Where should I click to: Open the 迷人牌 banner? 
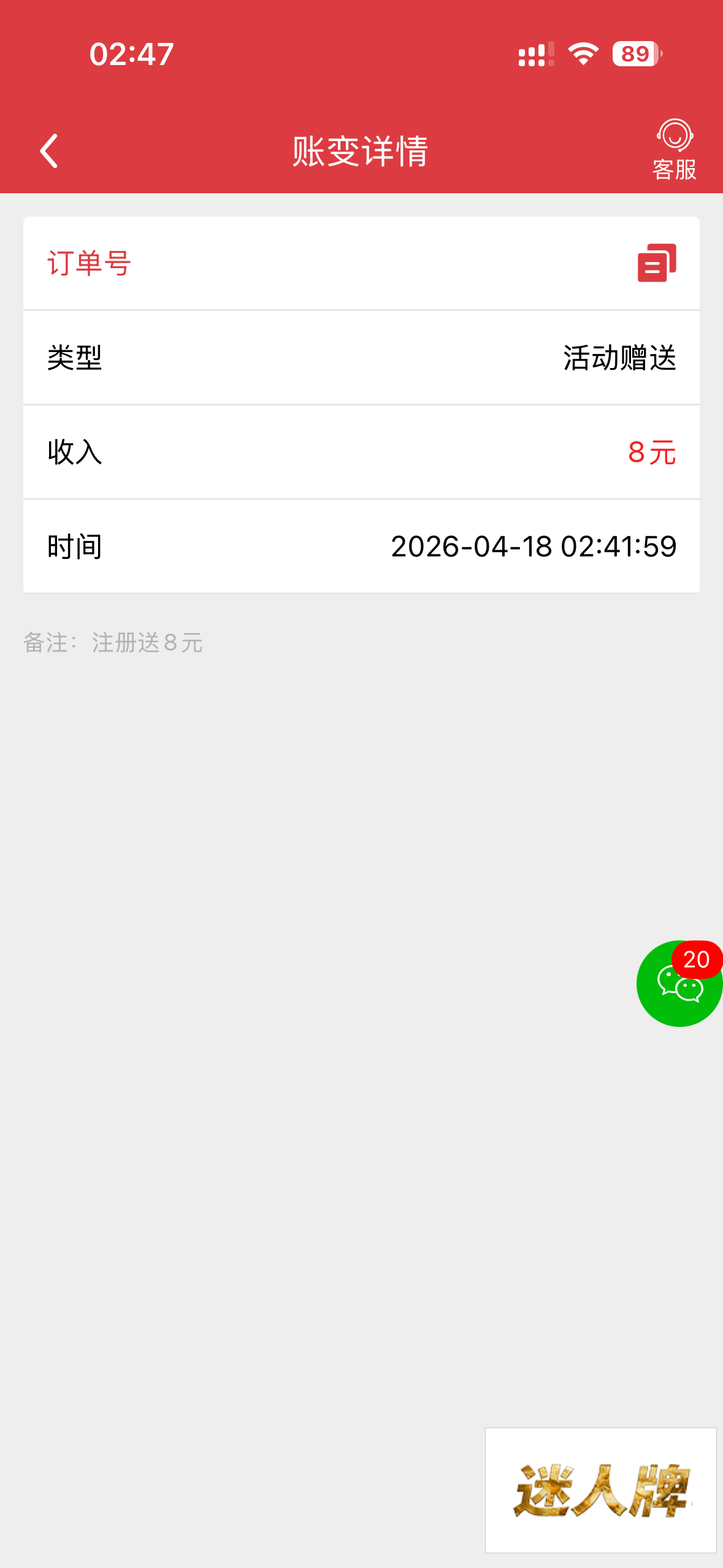[x=600, y=1489]
